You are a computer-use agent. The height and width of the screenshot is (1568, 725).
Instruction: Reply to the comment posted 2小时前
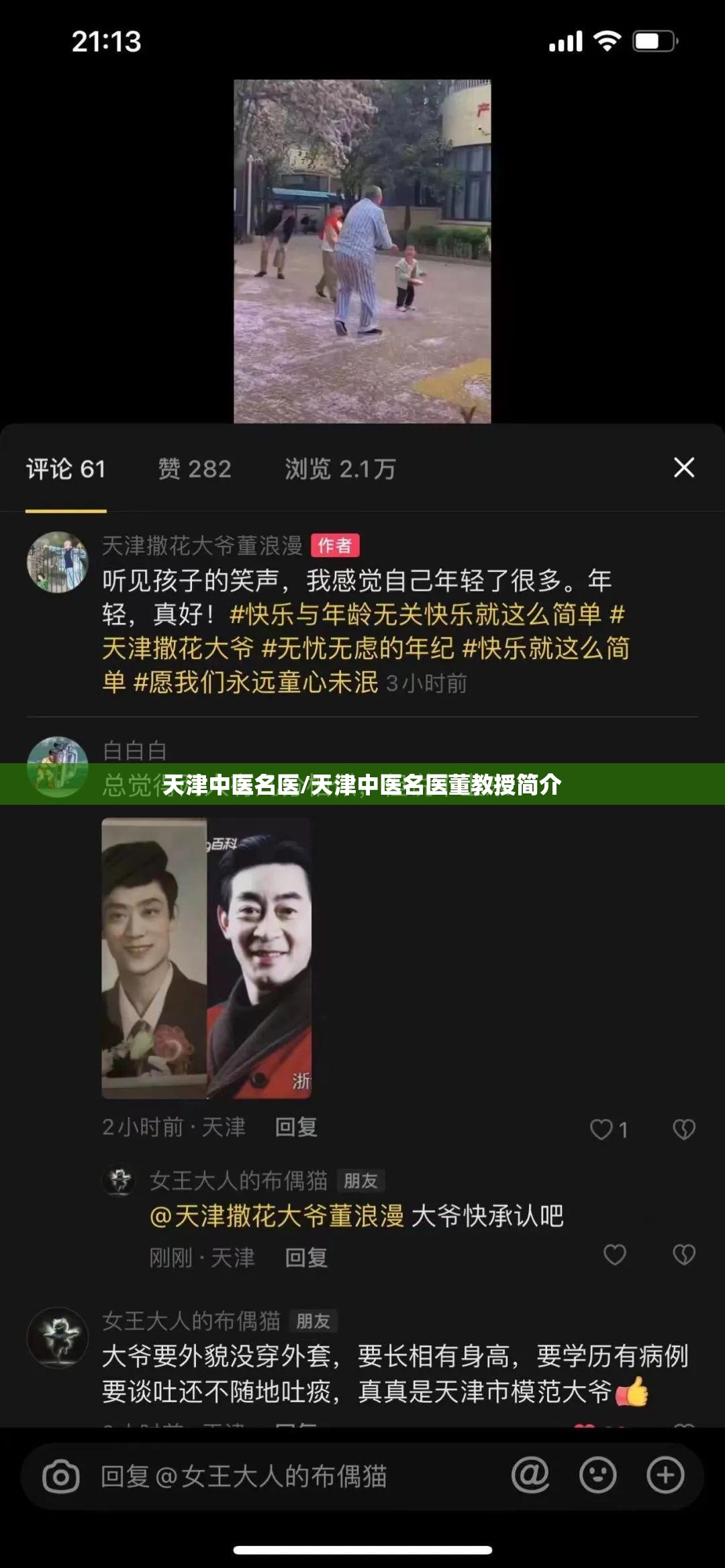(296, 1127)
